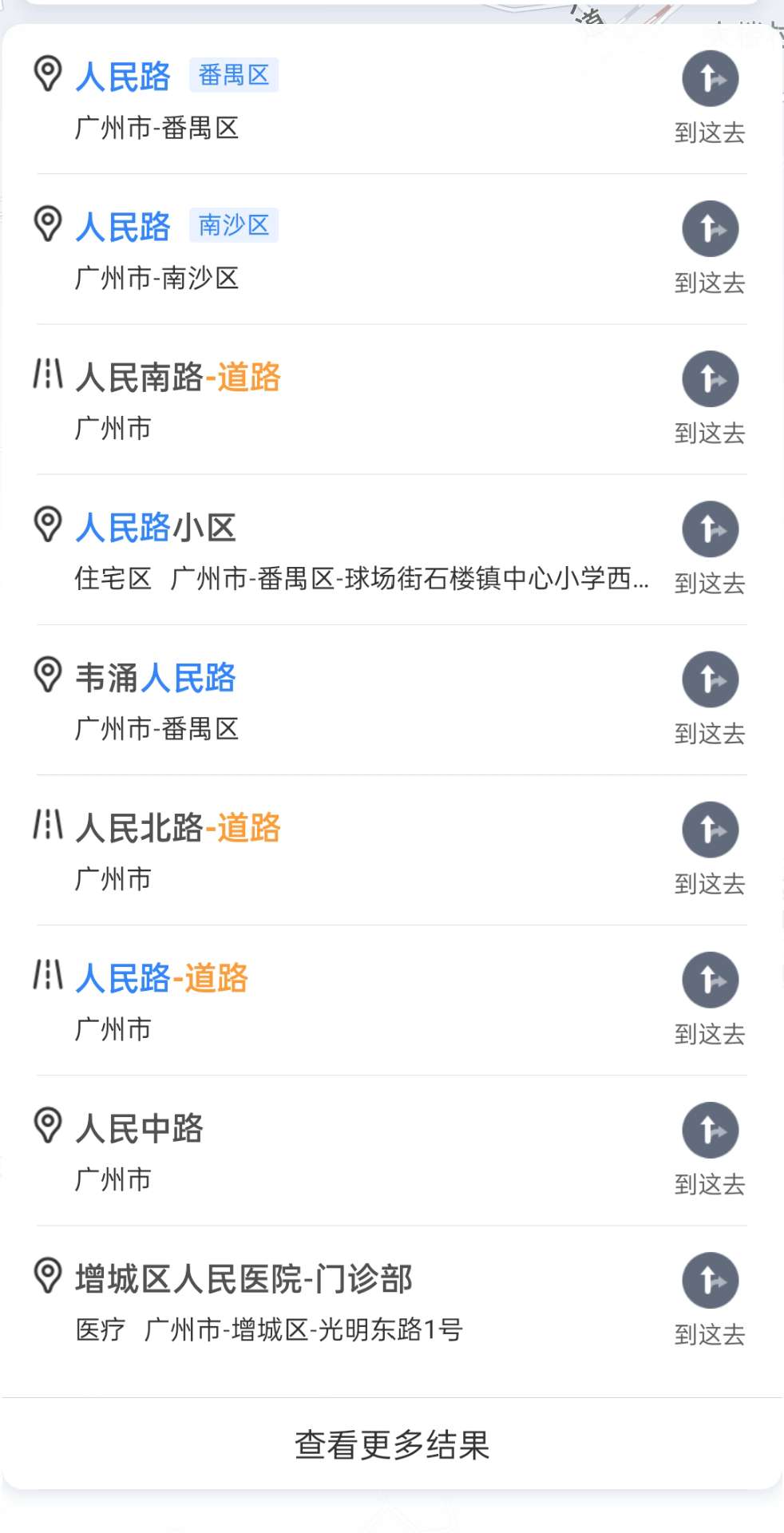Open the 人民北路-道路 result

343,850
